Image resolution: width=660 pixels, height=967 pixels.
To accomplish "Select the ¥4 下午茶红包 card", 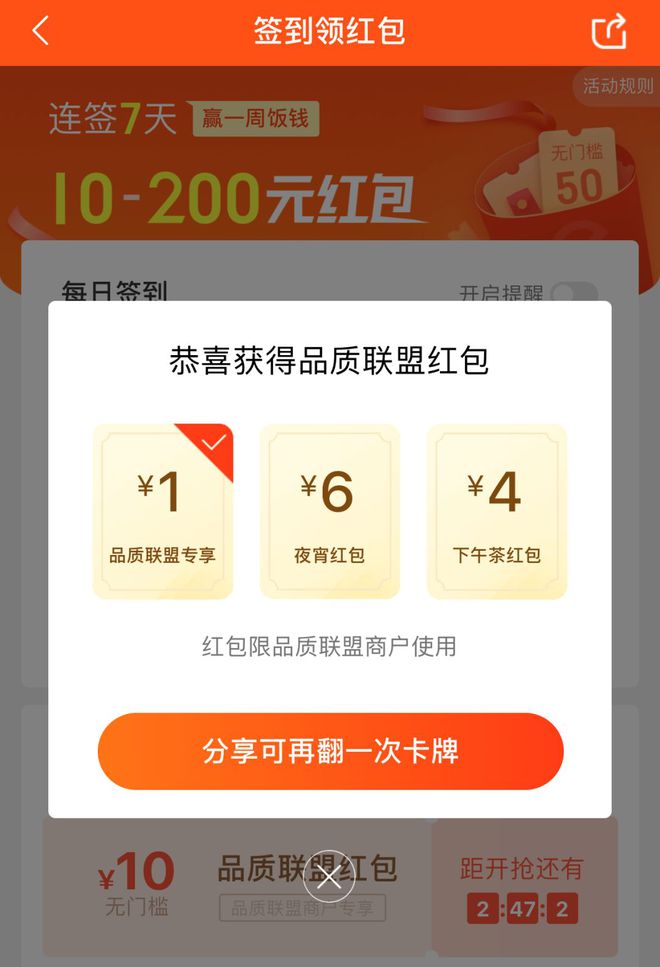I will click(x=496, y=511).
